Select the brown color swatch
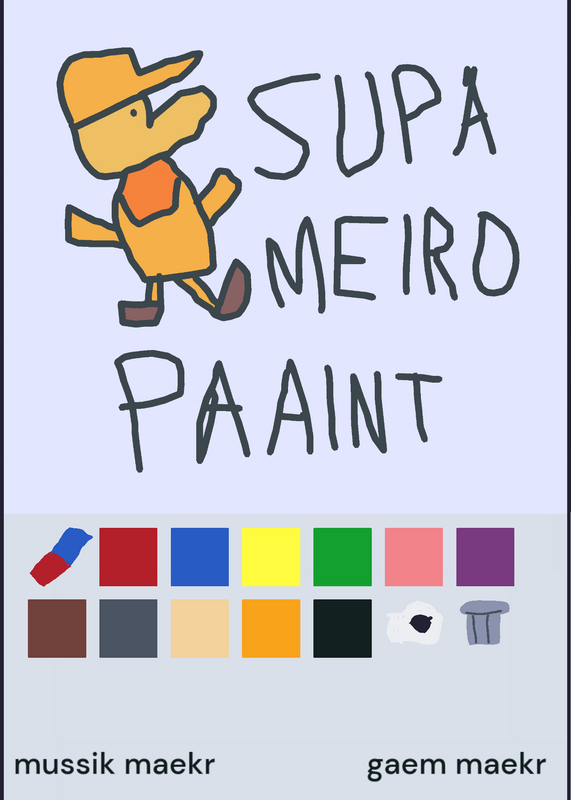 pyautogui.click(x=57, y=628)
